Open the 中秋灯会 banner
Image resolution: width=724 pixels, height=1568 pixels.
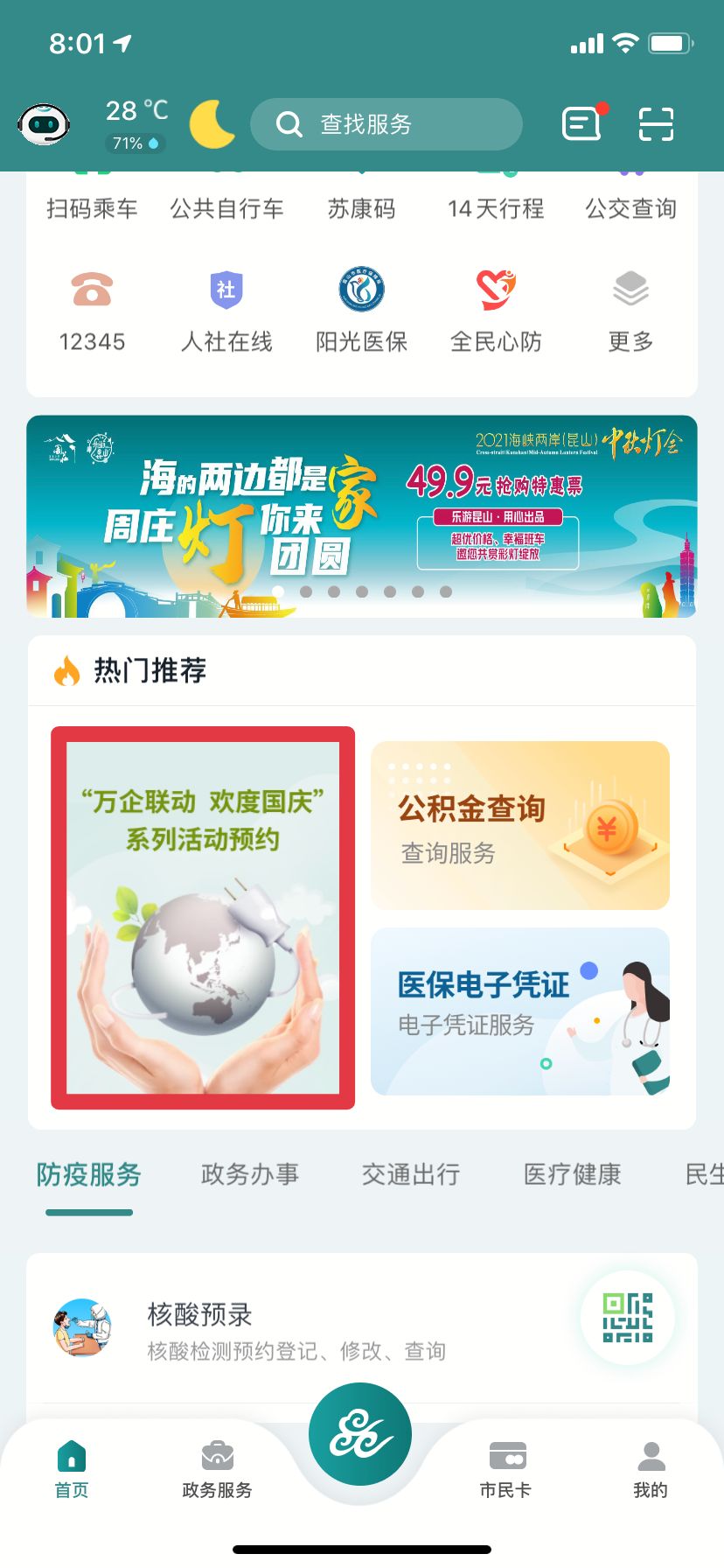pos(361,516)
